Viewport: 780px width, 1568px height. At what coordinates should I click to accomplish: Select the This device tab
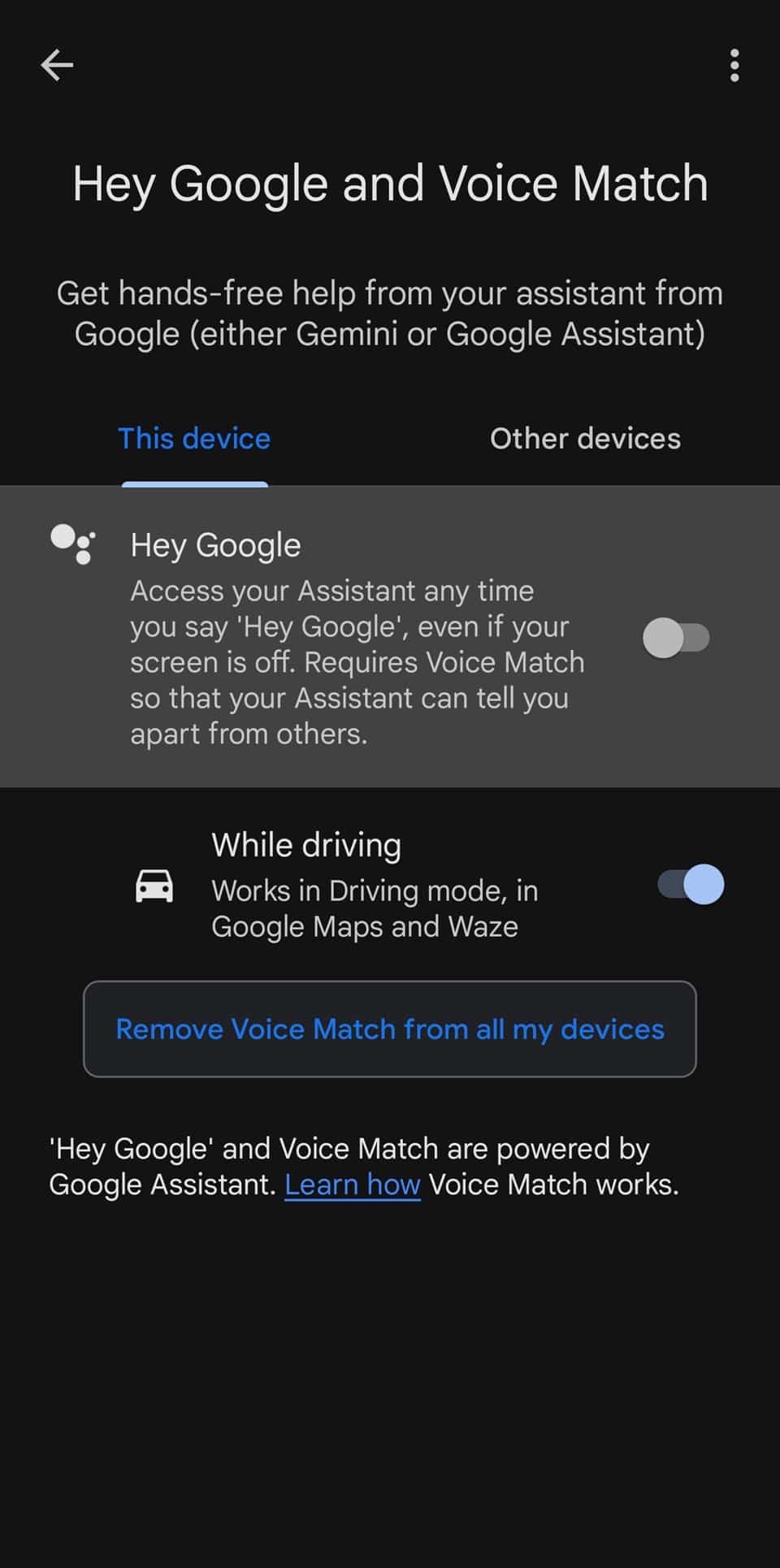[194, 439]
